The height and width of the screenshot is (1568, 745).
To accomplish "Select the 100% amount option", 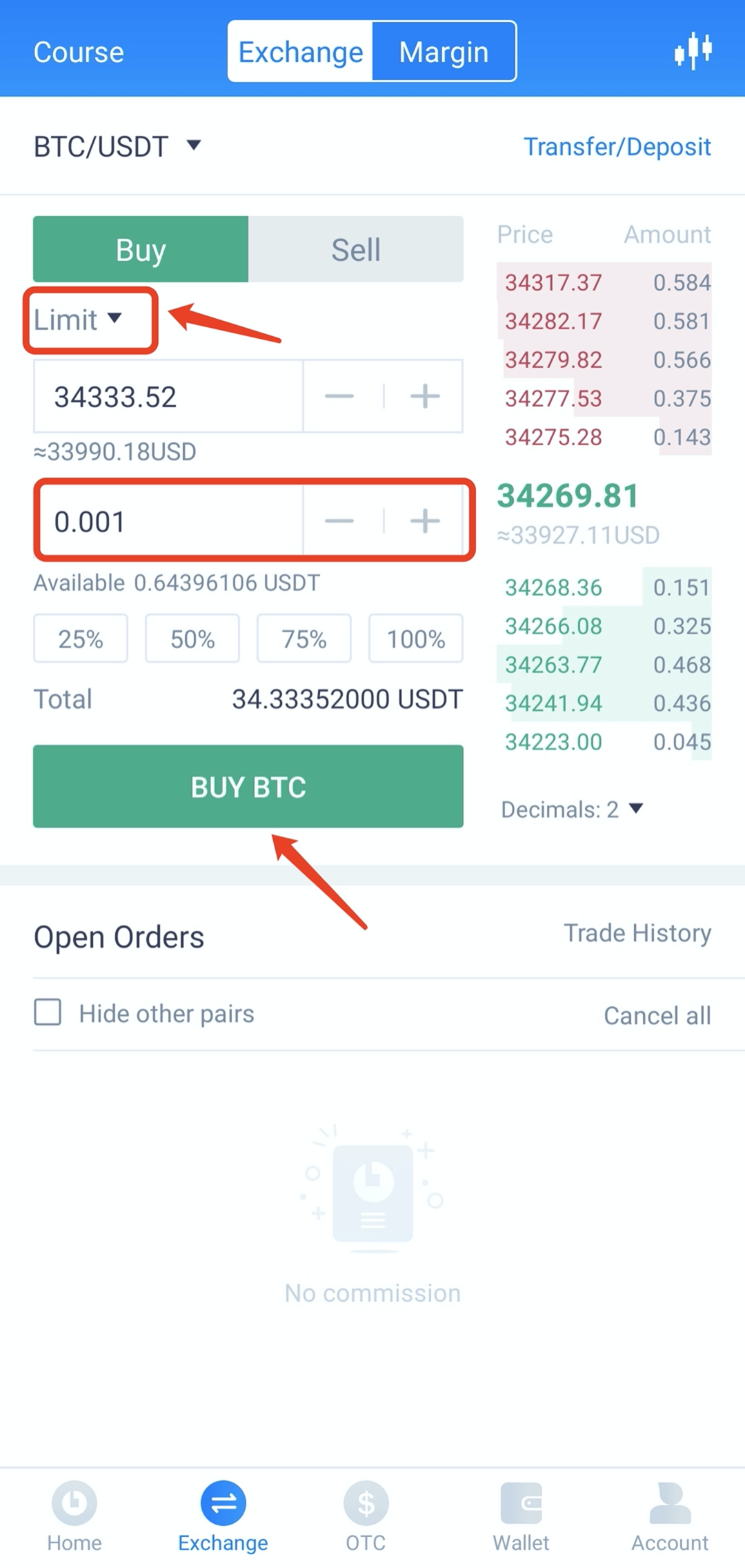I will [416, 638].
